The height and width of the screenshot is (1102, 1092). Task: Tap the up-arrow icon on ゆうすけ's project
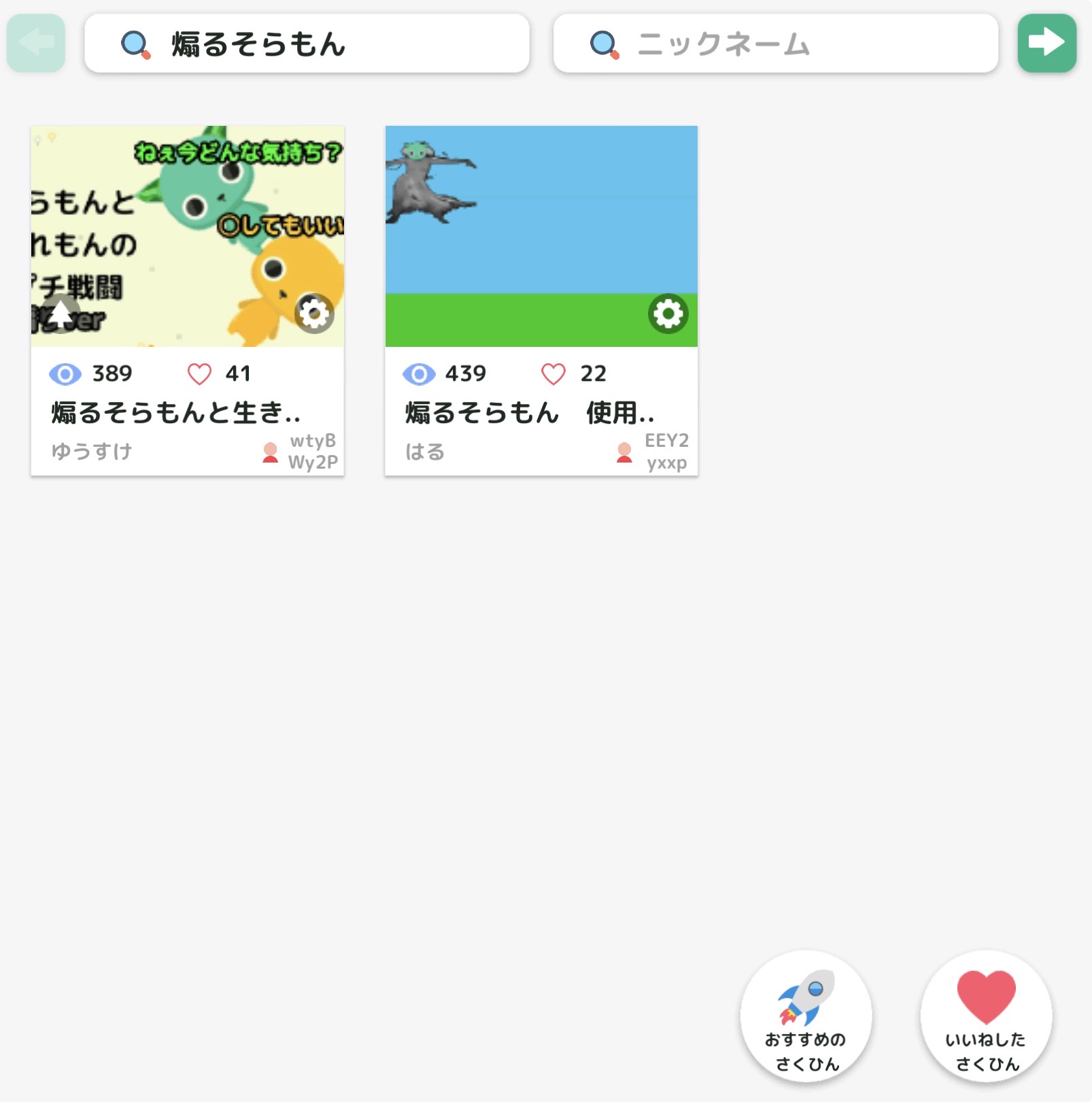[x=61, y=314]
